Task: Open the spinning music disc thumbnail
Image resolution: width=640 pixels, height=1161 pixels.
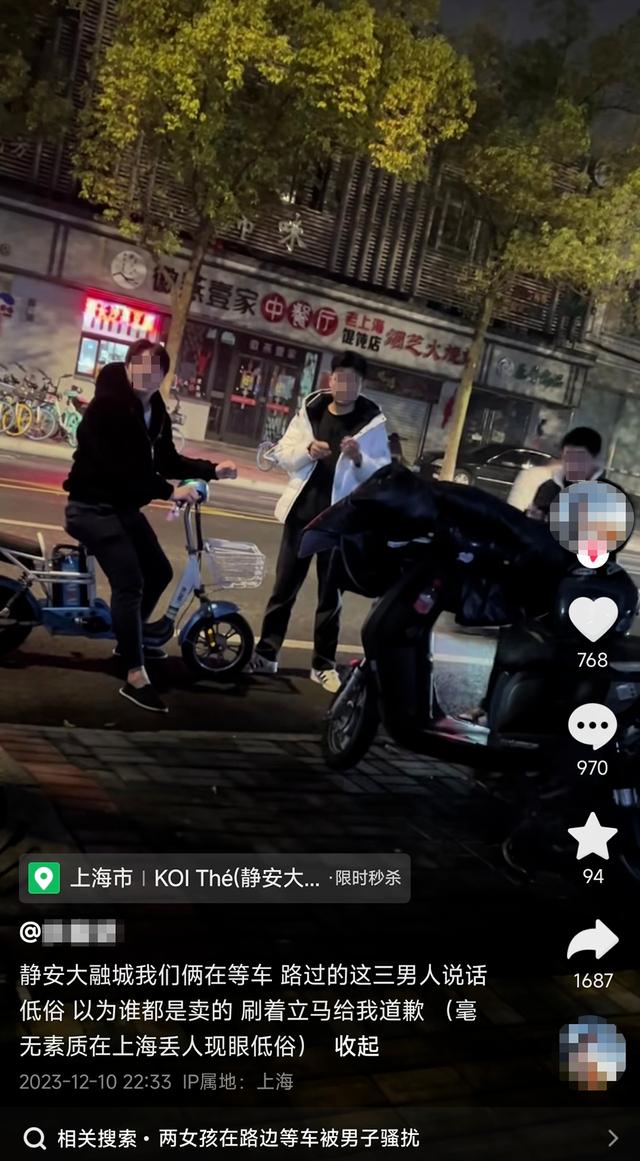Action: [x=592, y=1052]
